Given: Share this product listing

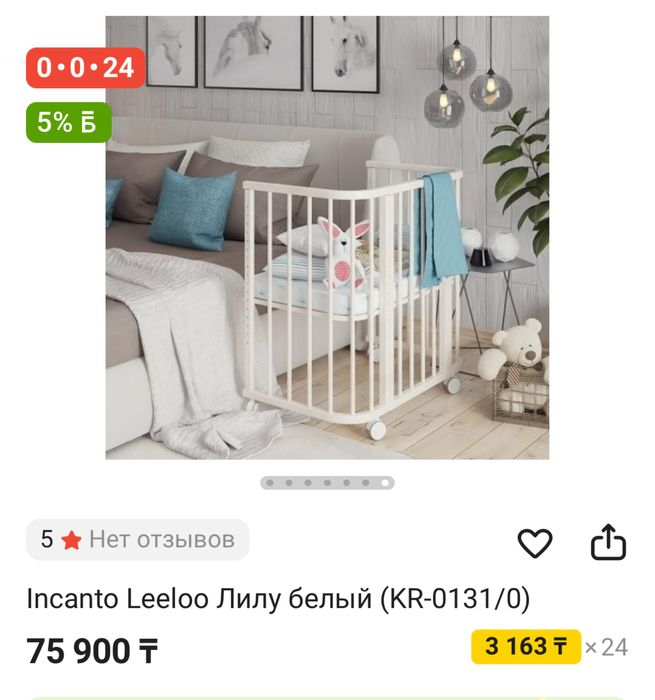Looking at the screenshot, I should click(608, 543).
